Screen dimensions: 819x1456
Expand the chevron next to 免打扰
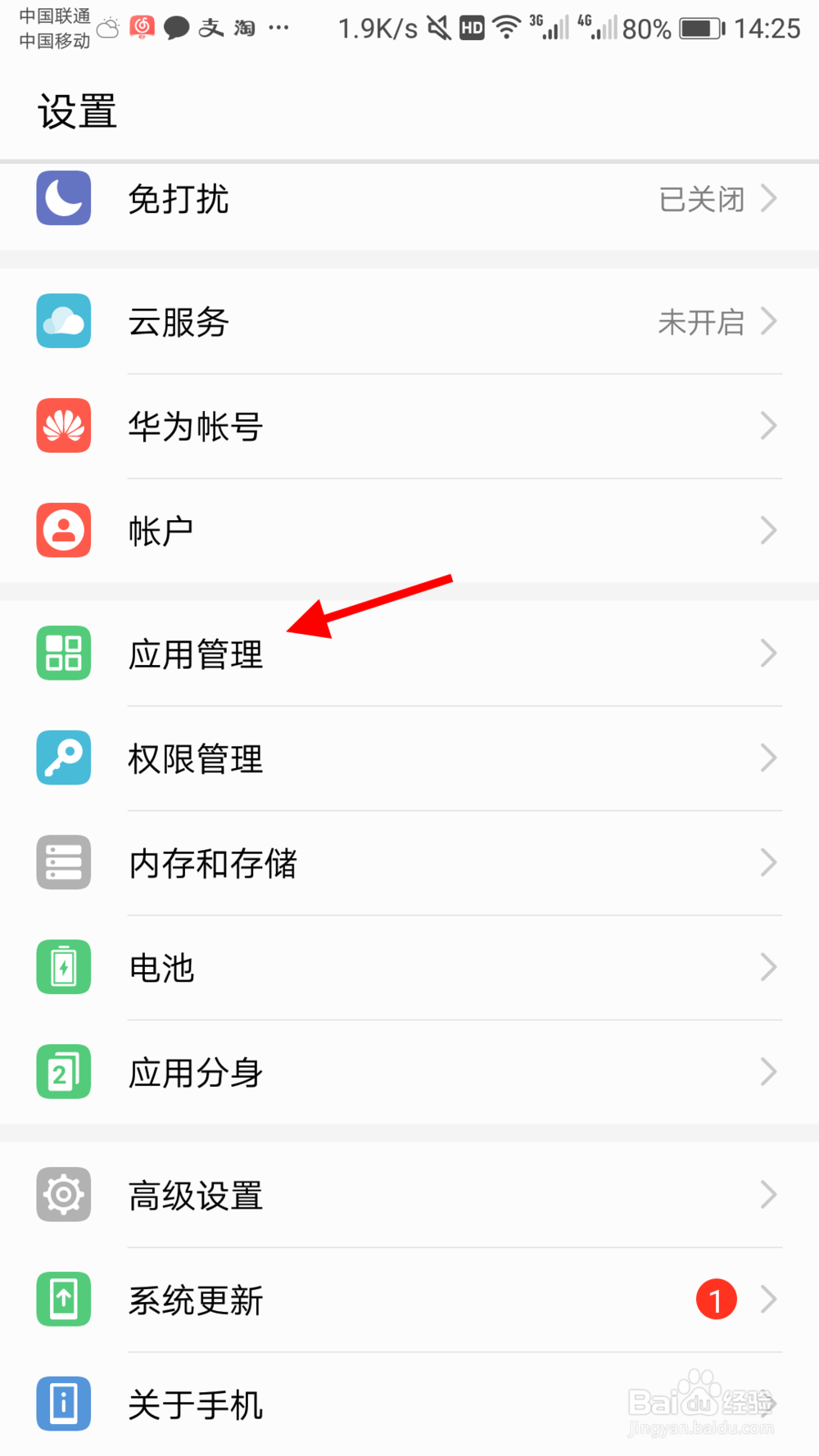pos(768,198)
